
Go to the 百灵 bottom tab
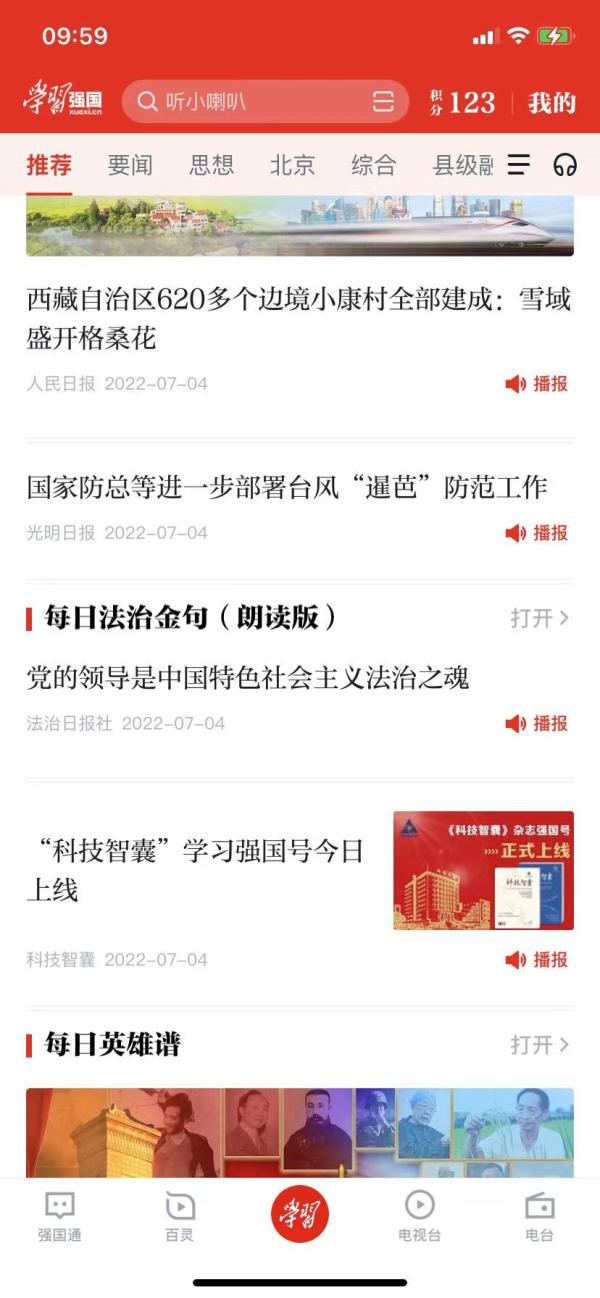180,1216
